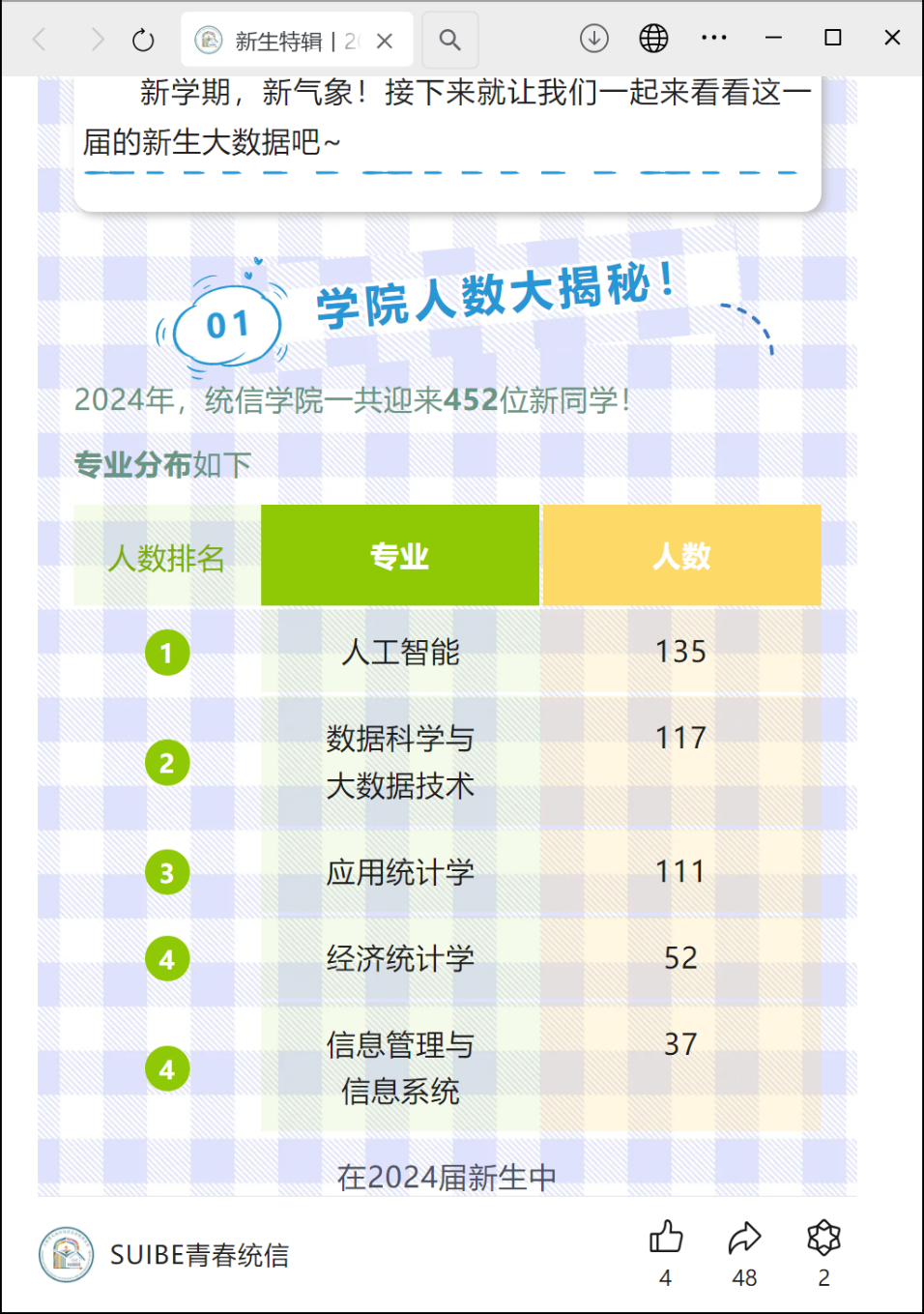Minimize the window
Viewport: 924px width, 1314px height.
click(x=773, y=39)
